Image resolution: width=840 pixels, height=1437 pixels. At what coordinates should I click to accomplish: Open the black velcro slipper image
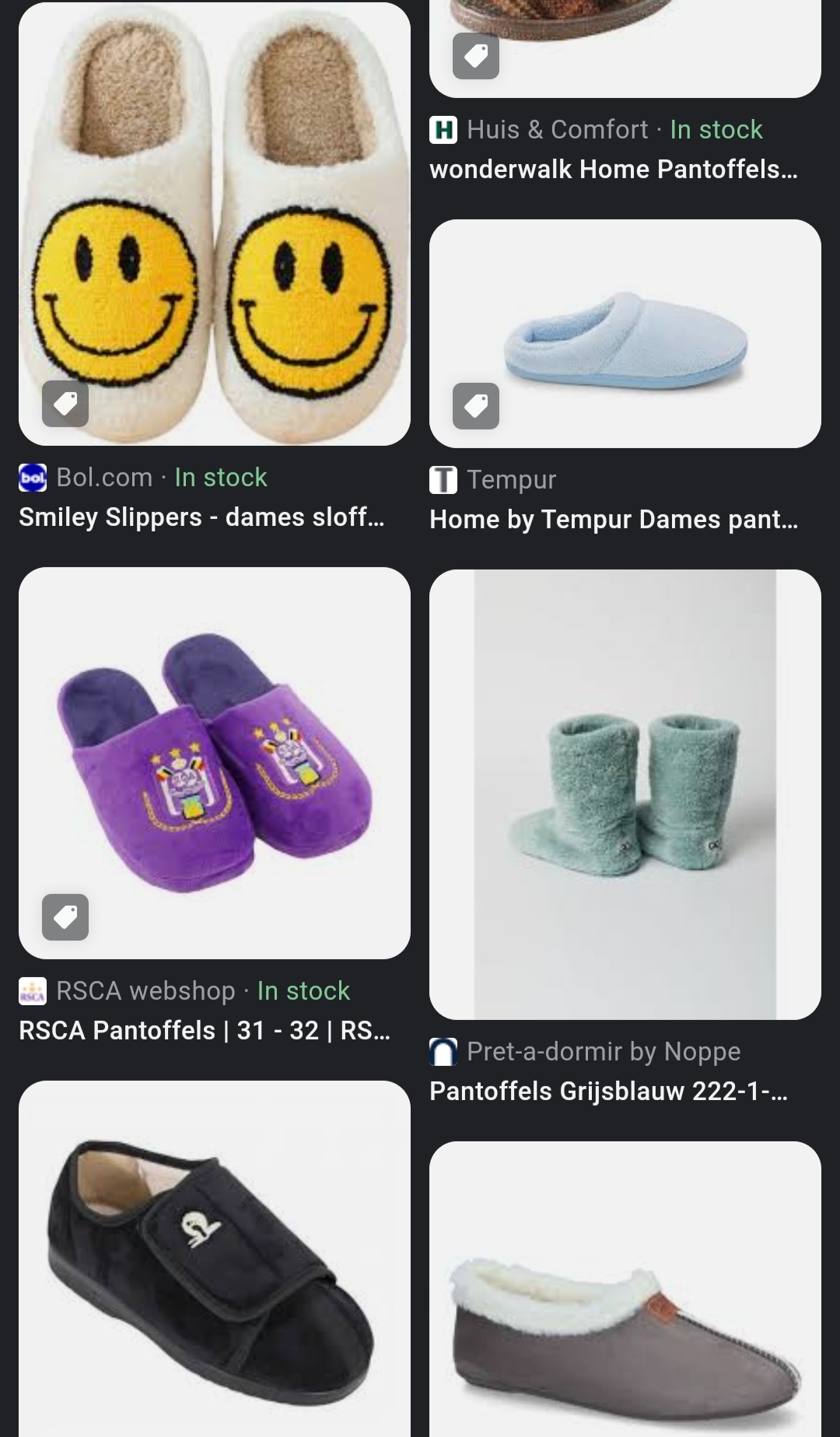click(215, 1260)
